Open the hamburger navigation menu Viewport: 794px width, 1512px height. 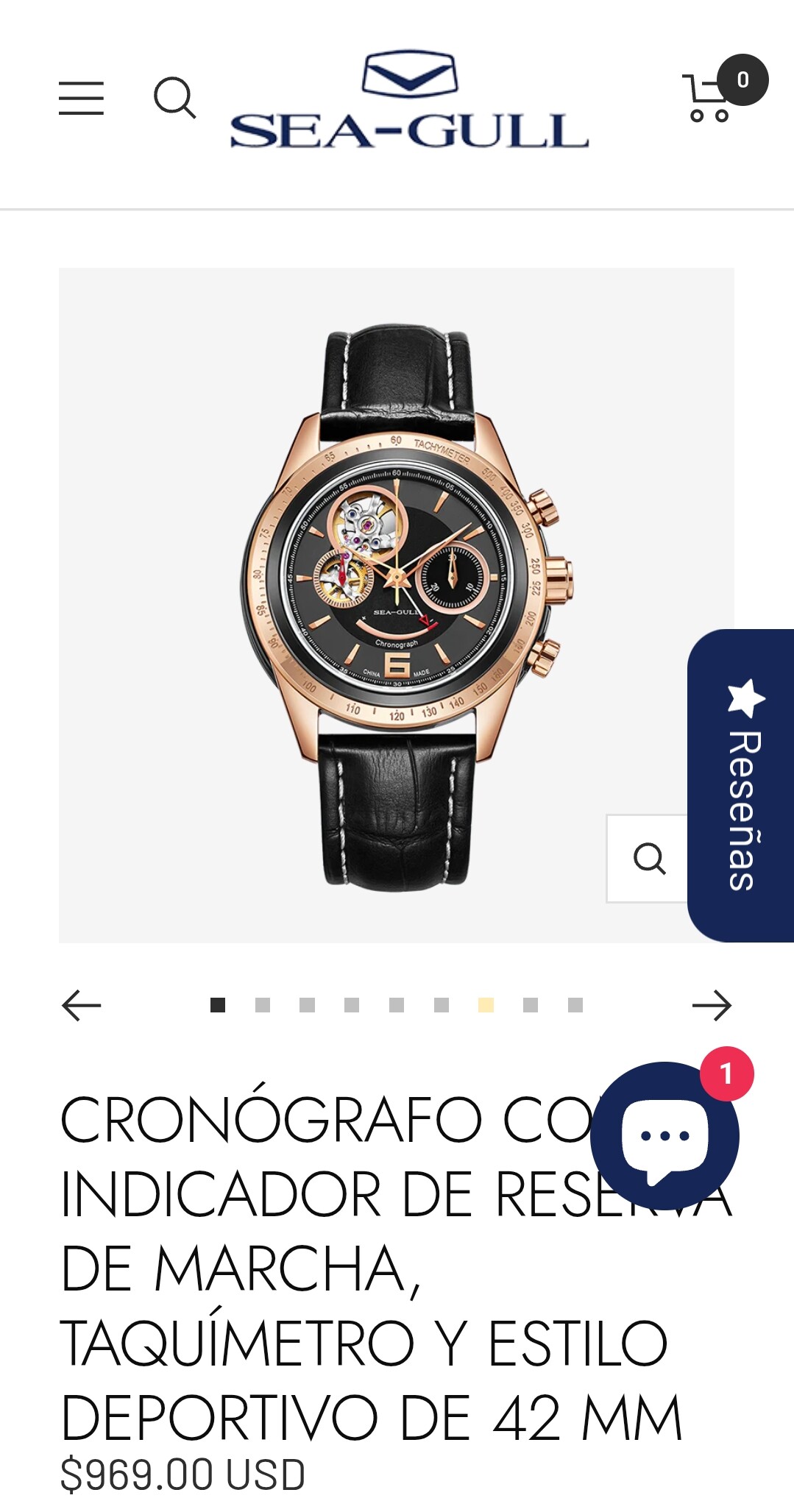(x=81, y=99)
